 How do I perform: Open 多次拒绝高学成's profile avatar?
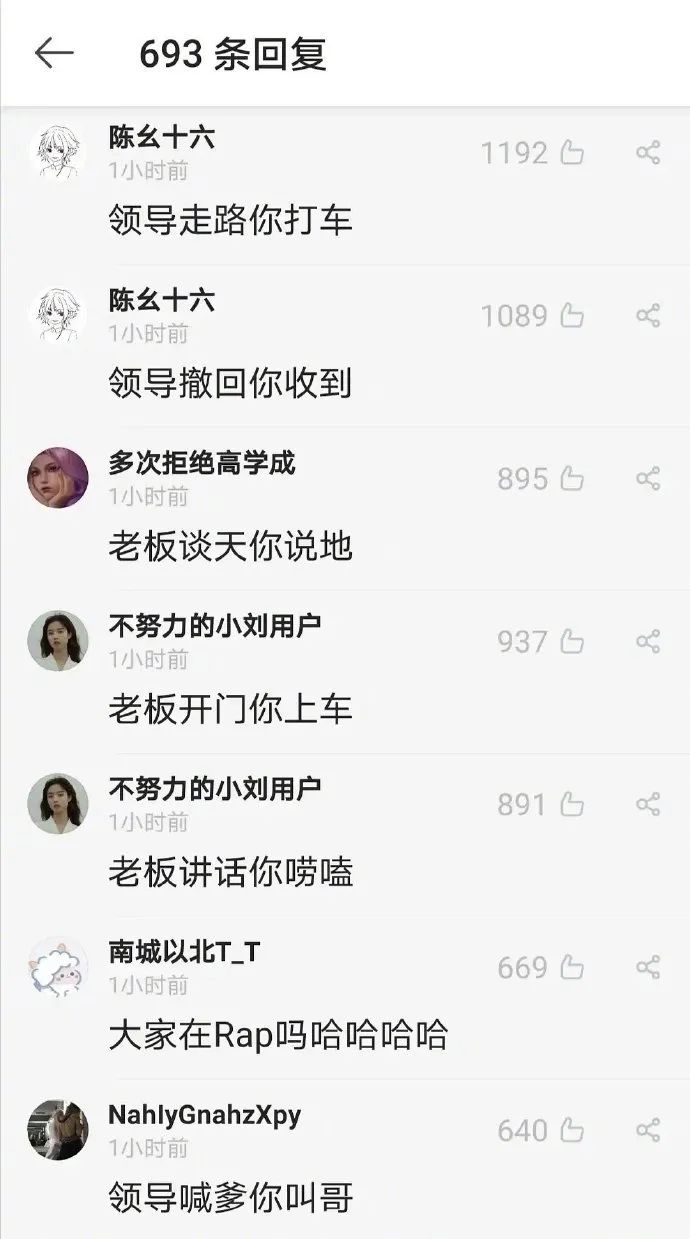tap(58, 478)
